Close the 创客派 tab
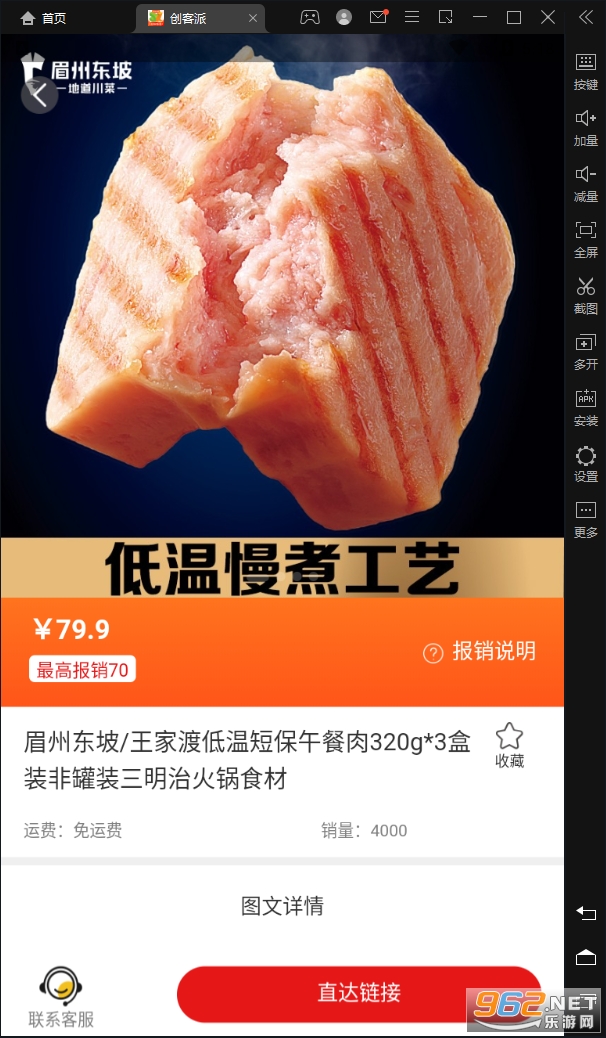Screen dimensions: 606x1038 coord(253,18)
